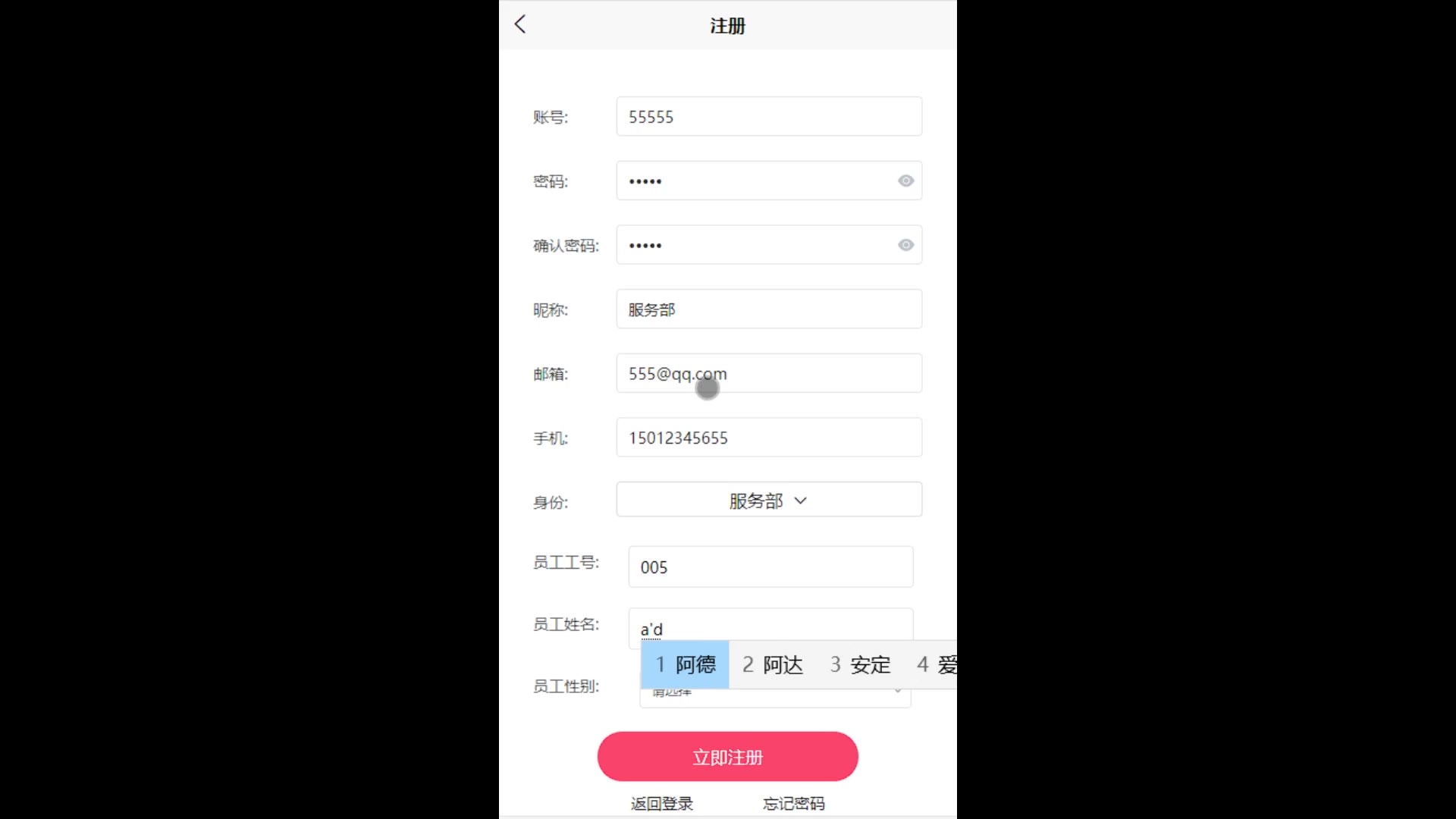Submit with the 立即注册 button
The height and width of the screenshot is (819, 1456).
coord(727,757)
